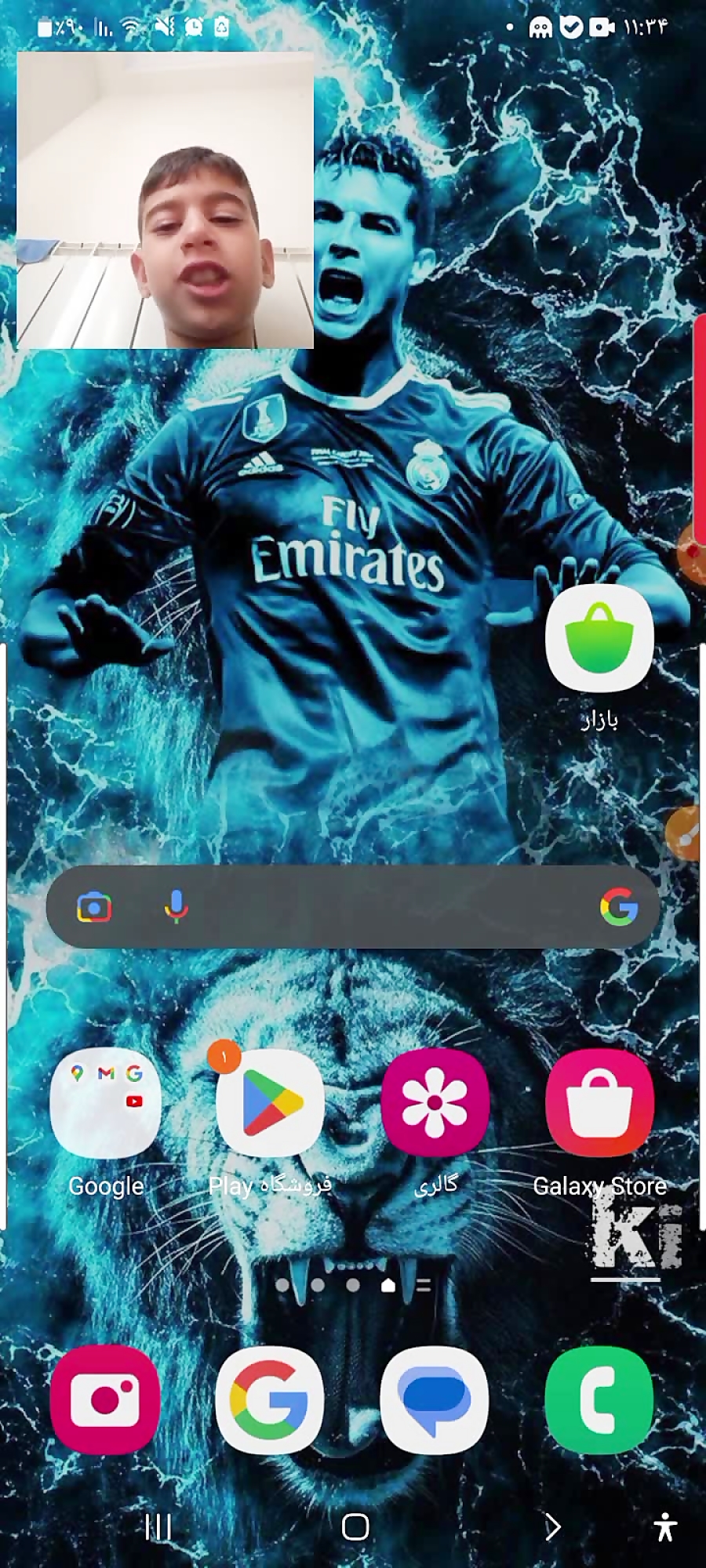Viewport: 706px width, 1568px height.
Task: Open the accessibility shortcut button
Action: (x=665, y=1526)
